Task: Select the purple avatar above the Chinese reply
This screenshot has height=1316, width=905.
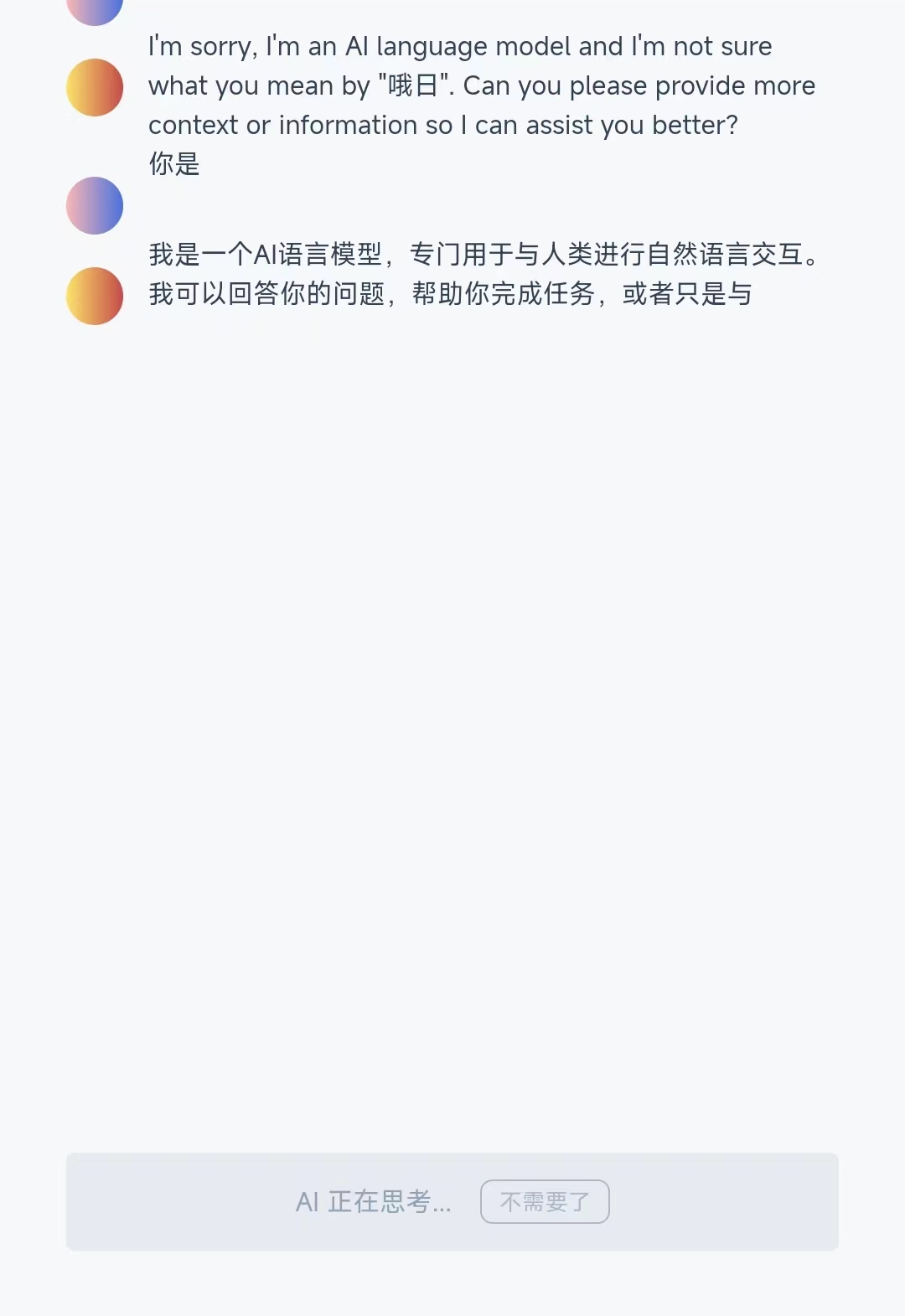Action: (x=94, y=205)
